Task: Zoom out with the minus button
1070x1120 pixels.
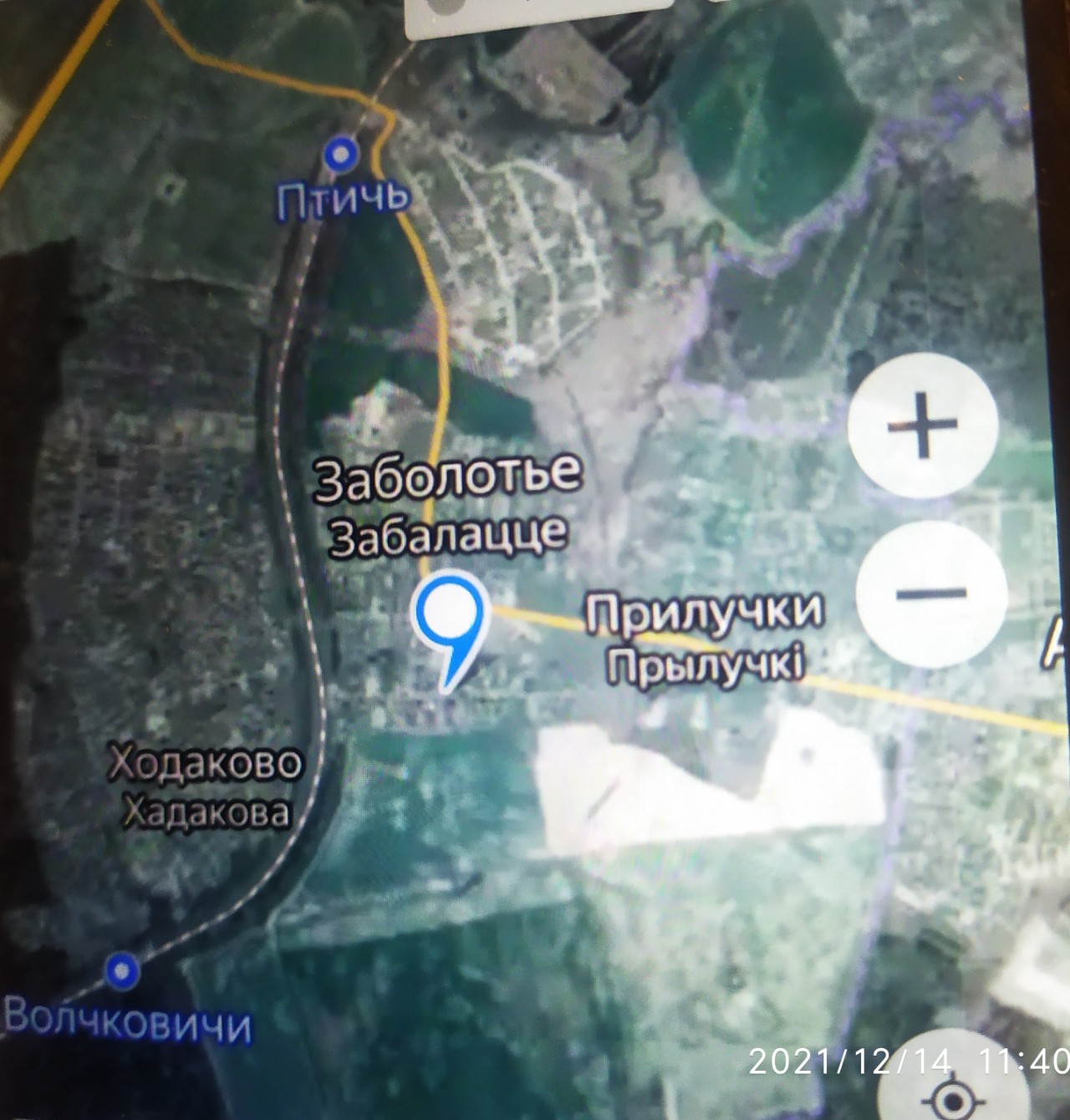Action: 930,594
